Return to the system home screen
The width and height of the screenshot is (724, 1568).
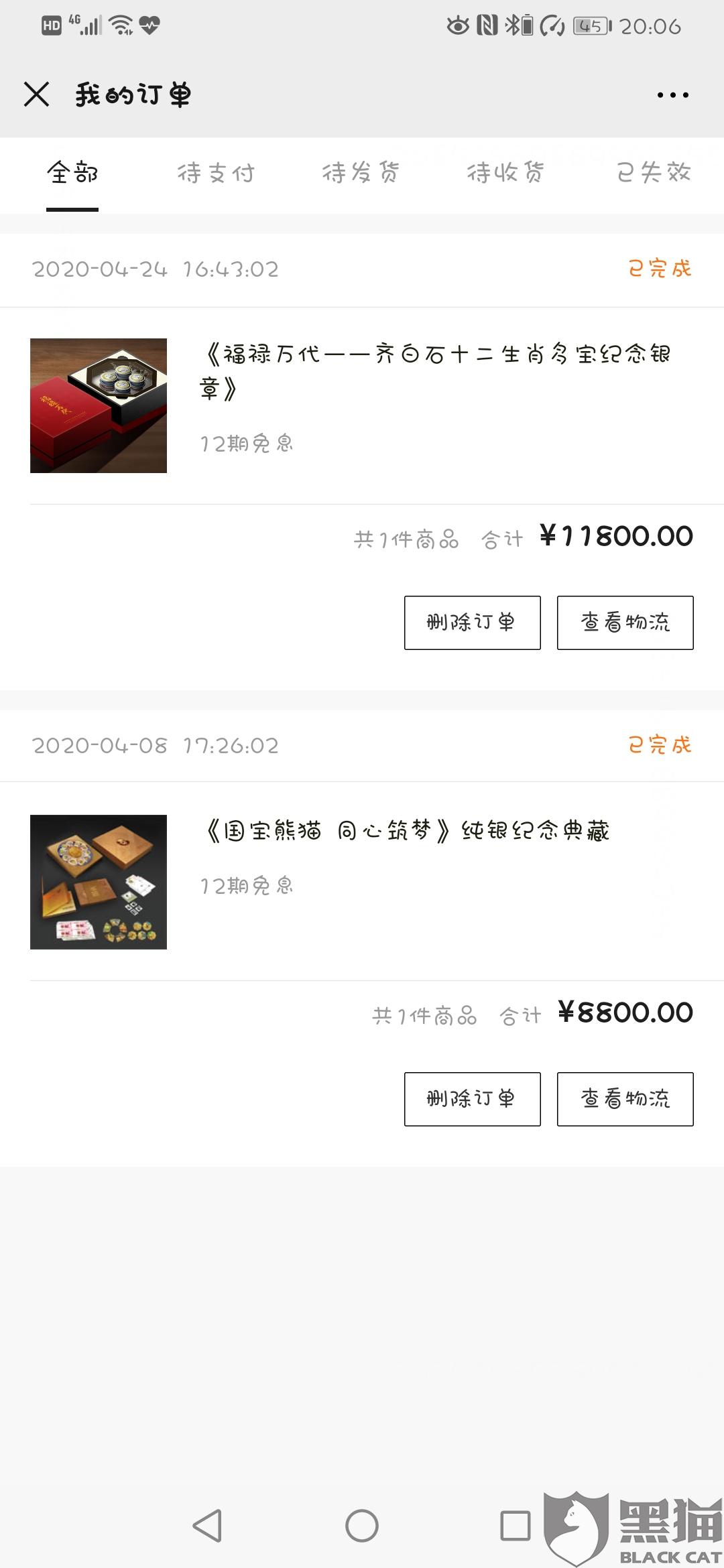click(x=362, y=1526)
